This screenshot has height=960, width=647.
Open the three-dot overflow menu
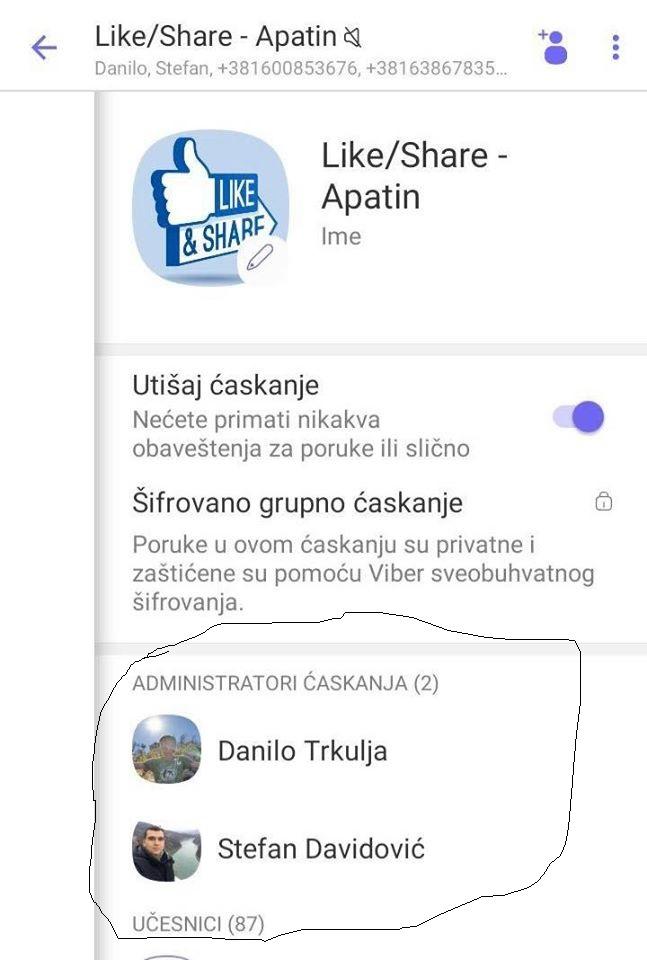coord(615,46)
